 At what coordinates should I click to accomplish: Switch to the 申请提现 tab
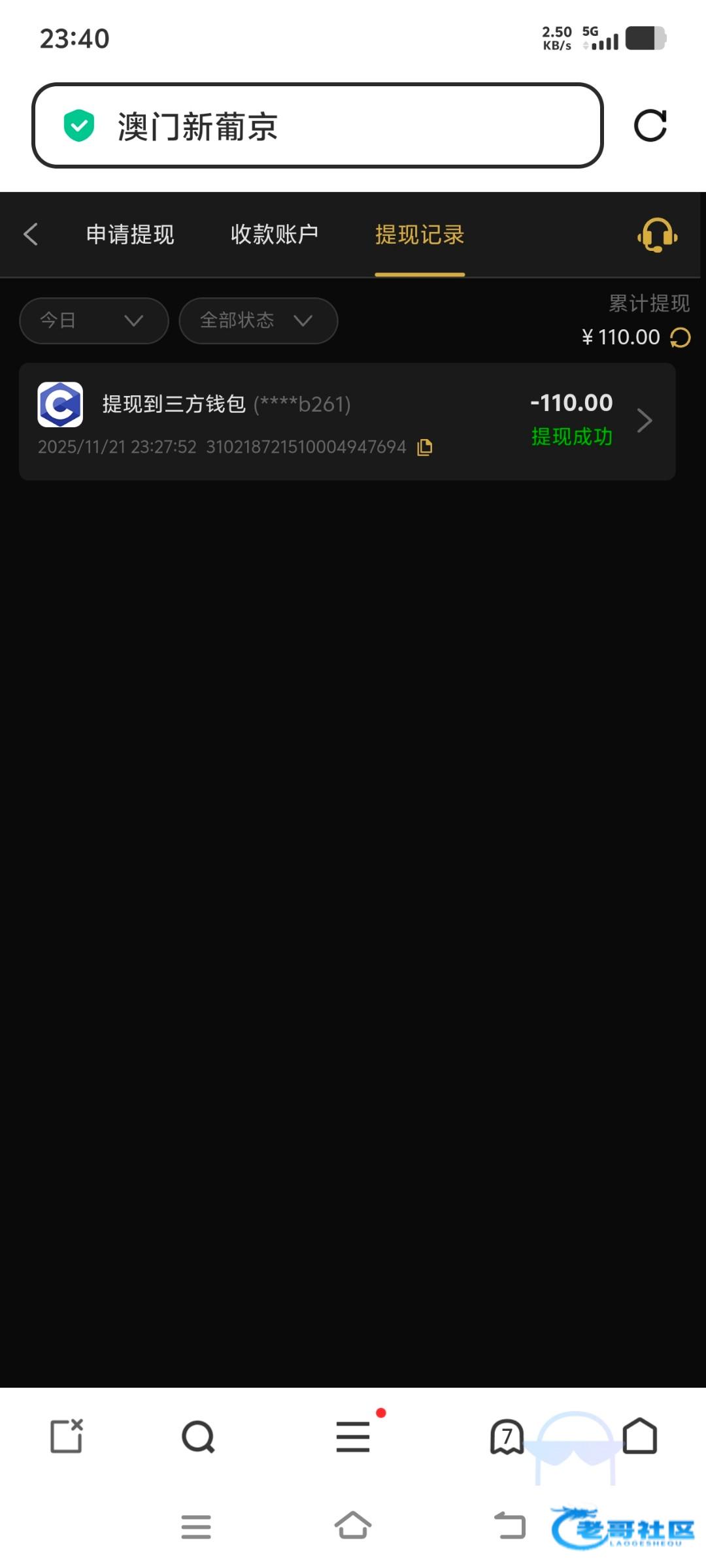pyautogui.click(x=130, y=235)
